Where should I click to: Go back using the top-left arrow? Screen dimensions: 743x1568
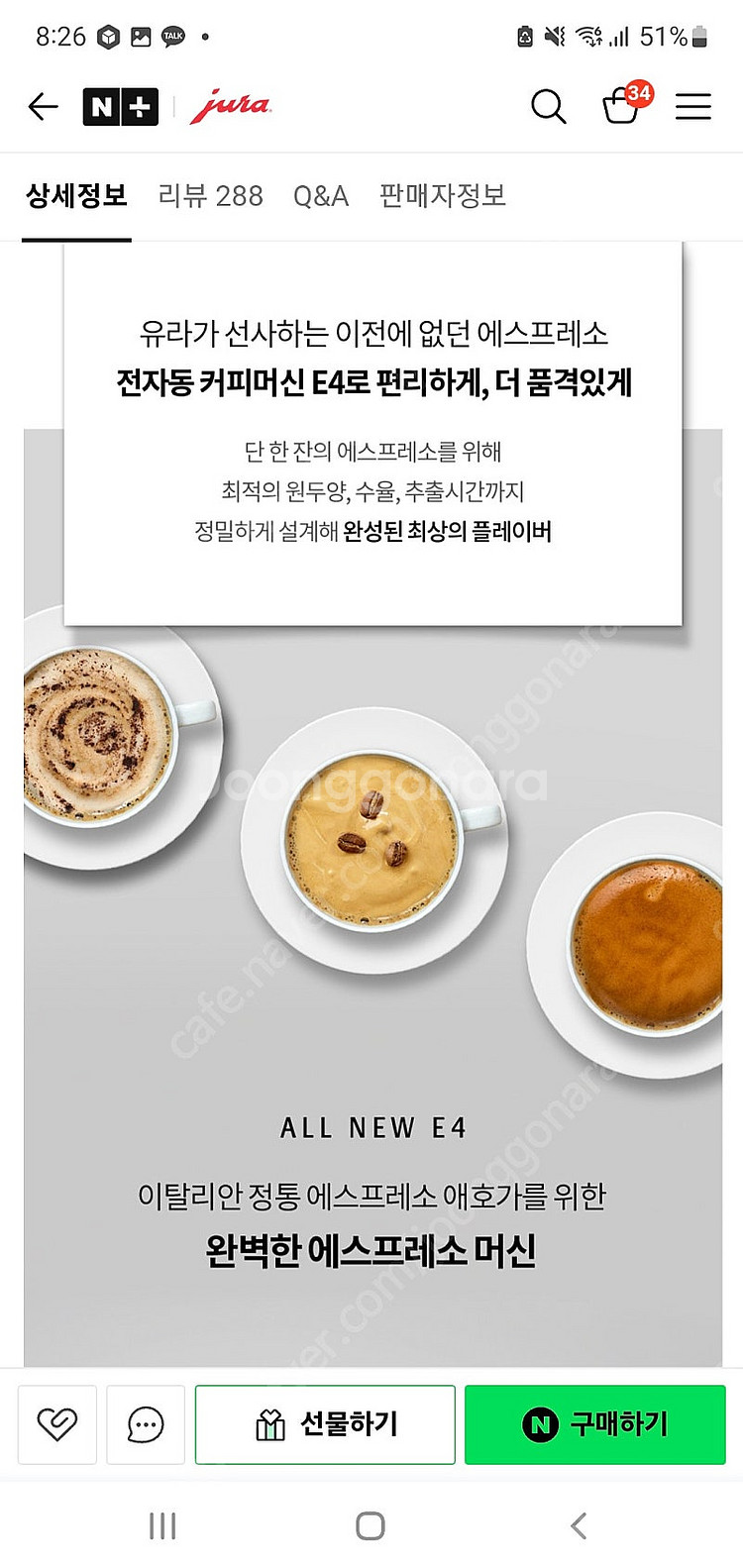pyautogui.click(x=43, y=106)
